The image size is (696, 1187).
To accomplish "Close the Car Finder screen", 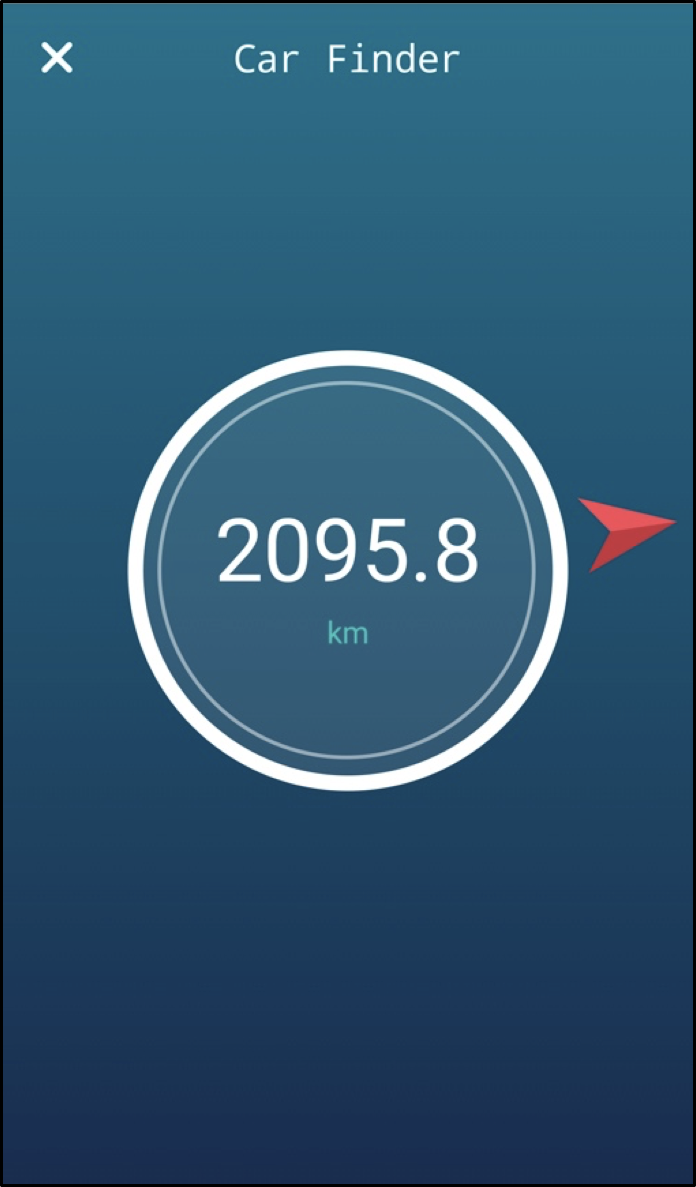I will (57, 58).
